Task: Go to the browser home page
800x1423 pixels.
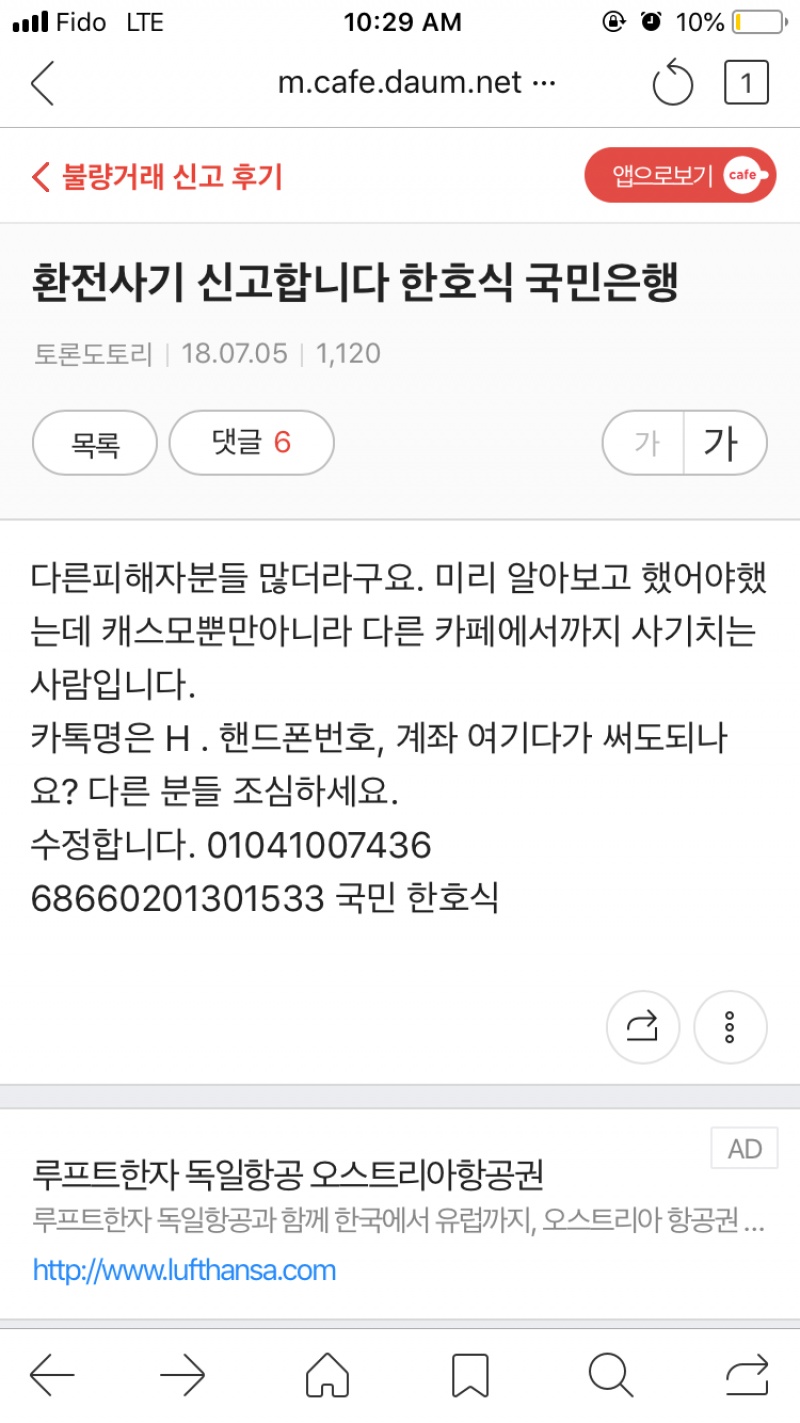Action: coord(327,1375)
